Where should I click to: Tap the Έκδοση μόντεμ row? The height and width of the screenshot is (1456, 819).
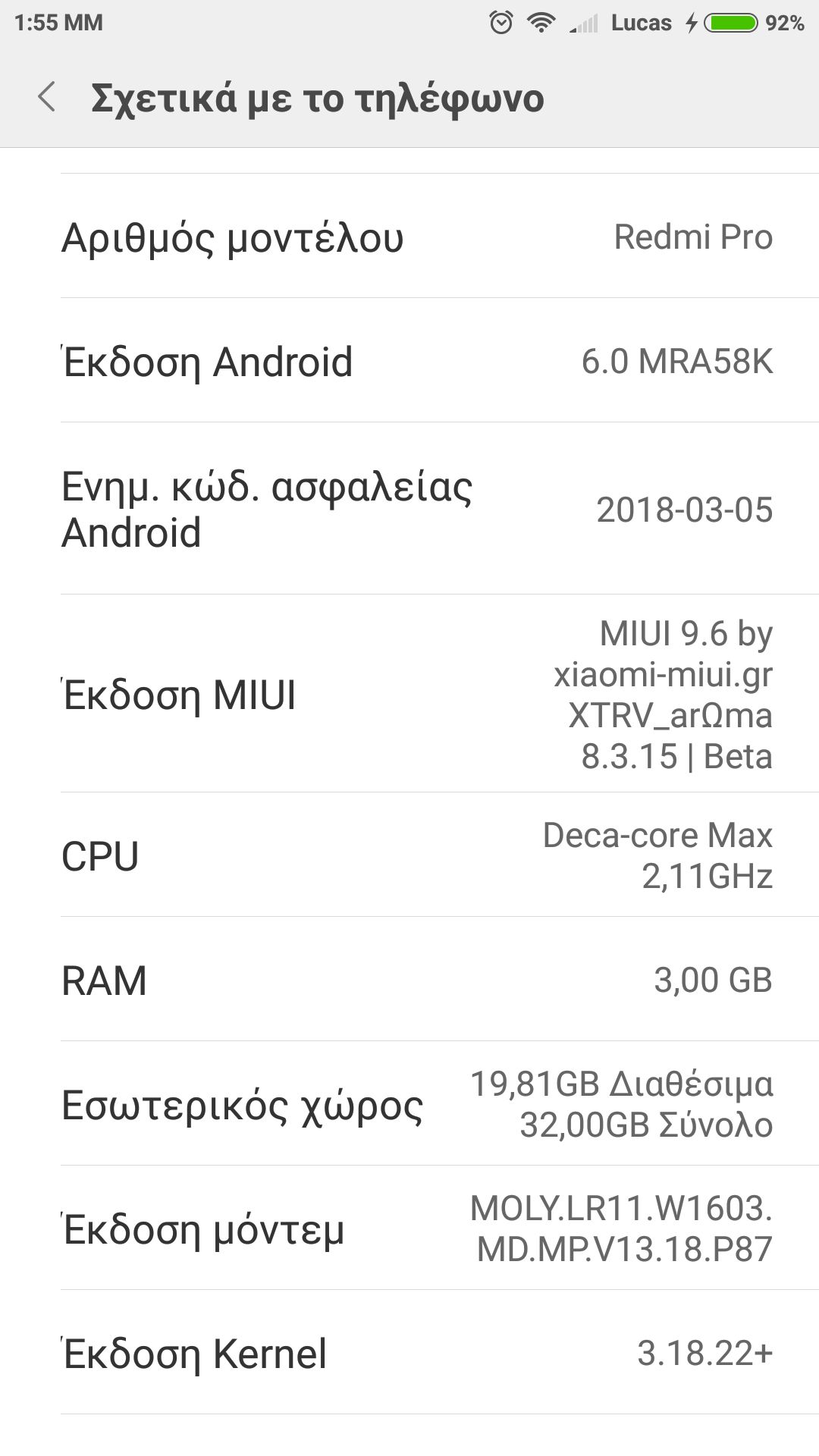click(x=409, y=1228)
